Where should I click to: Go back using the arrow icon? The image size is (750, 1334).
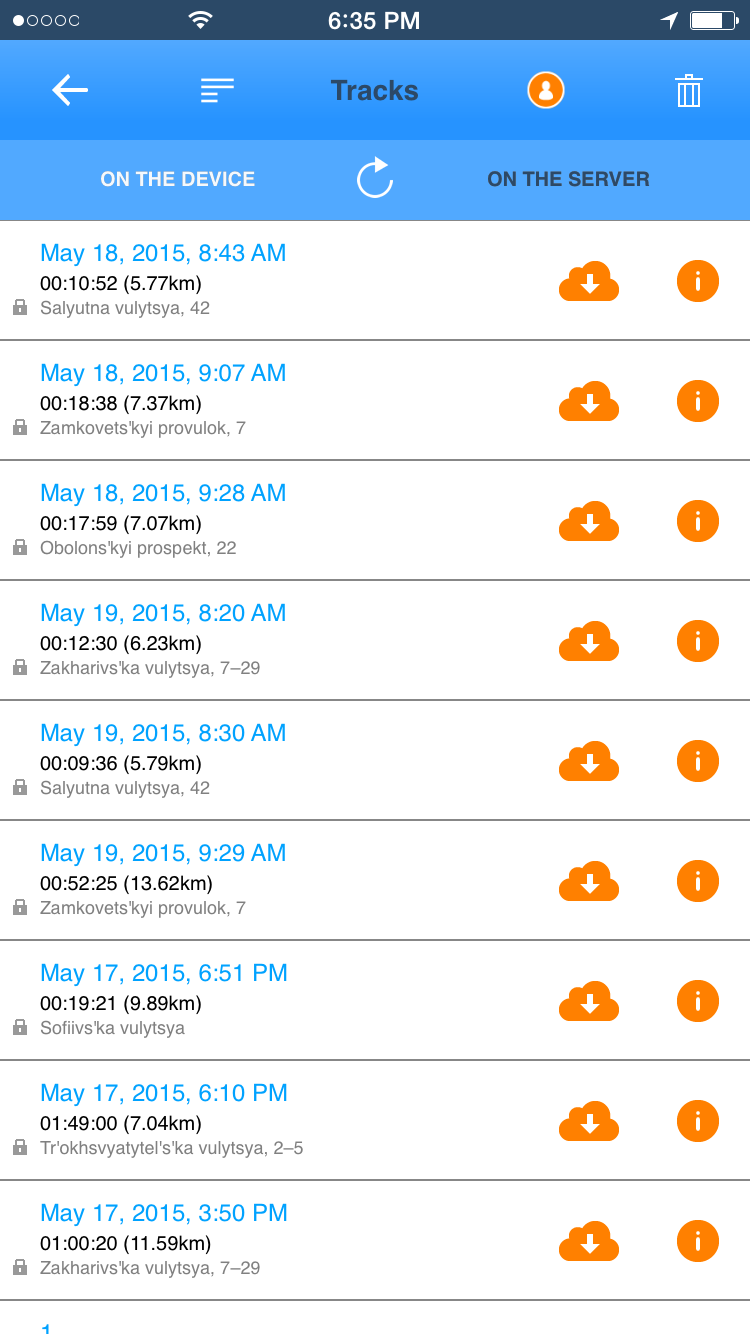70,91
